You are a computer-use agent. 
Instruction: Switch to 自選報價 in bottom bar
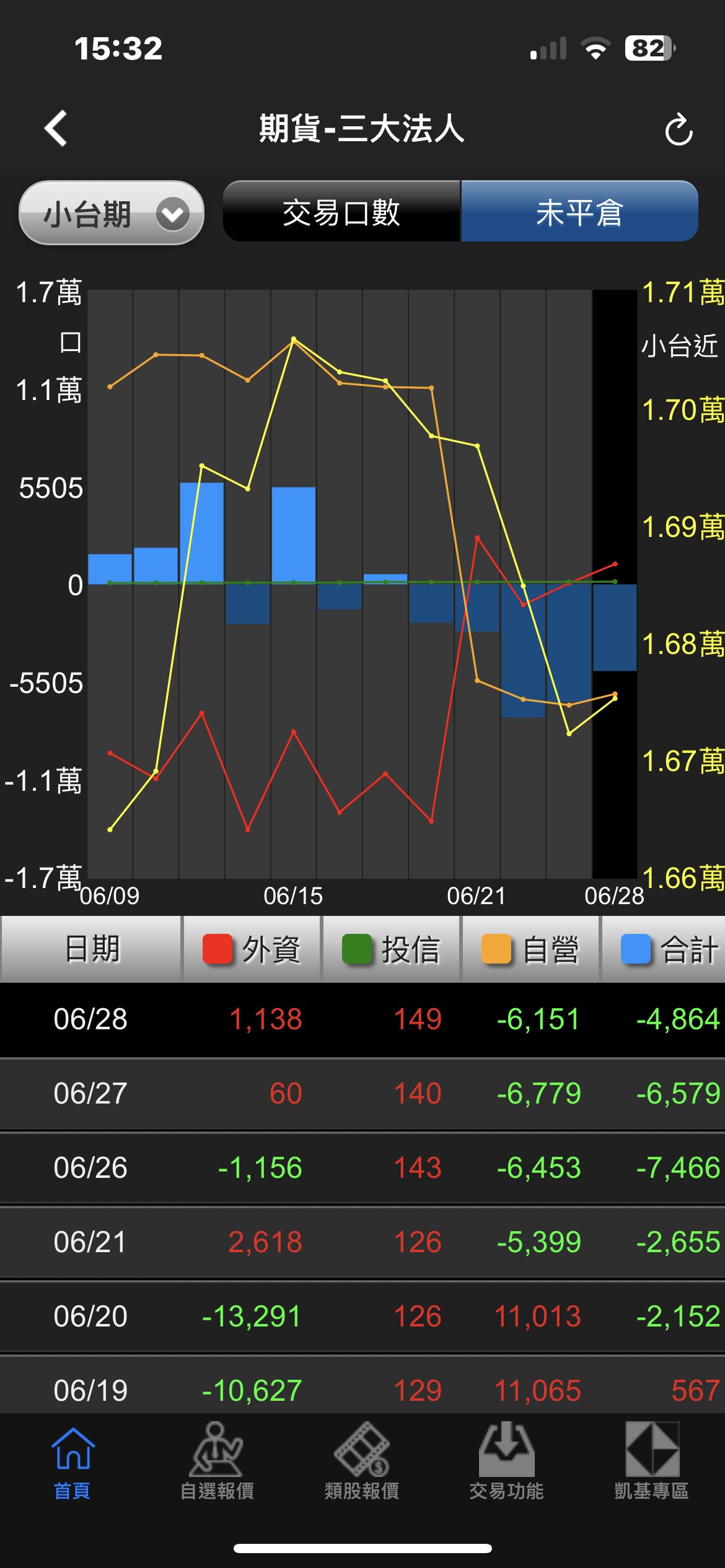point(217,1461)
